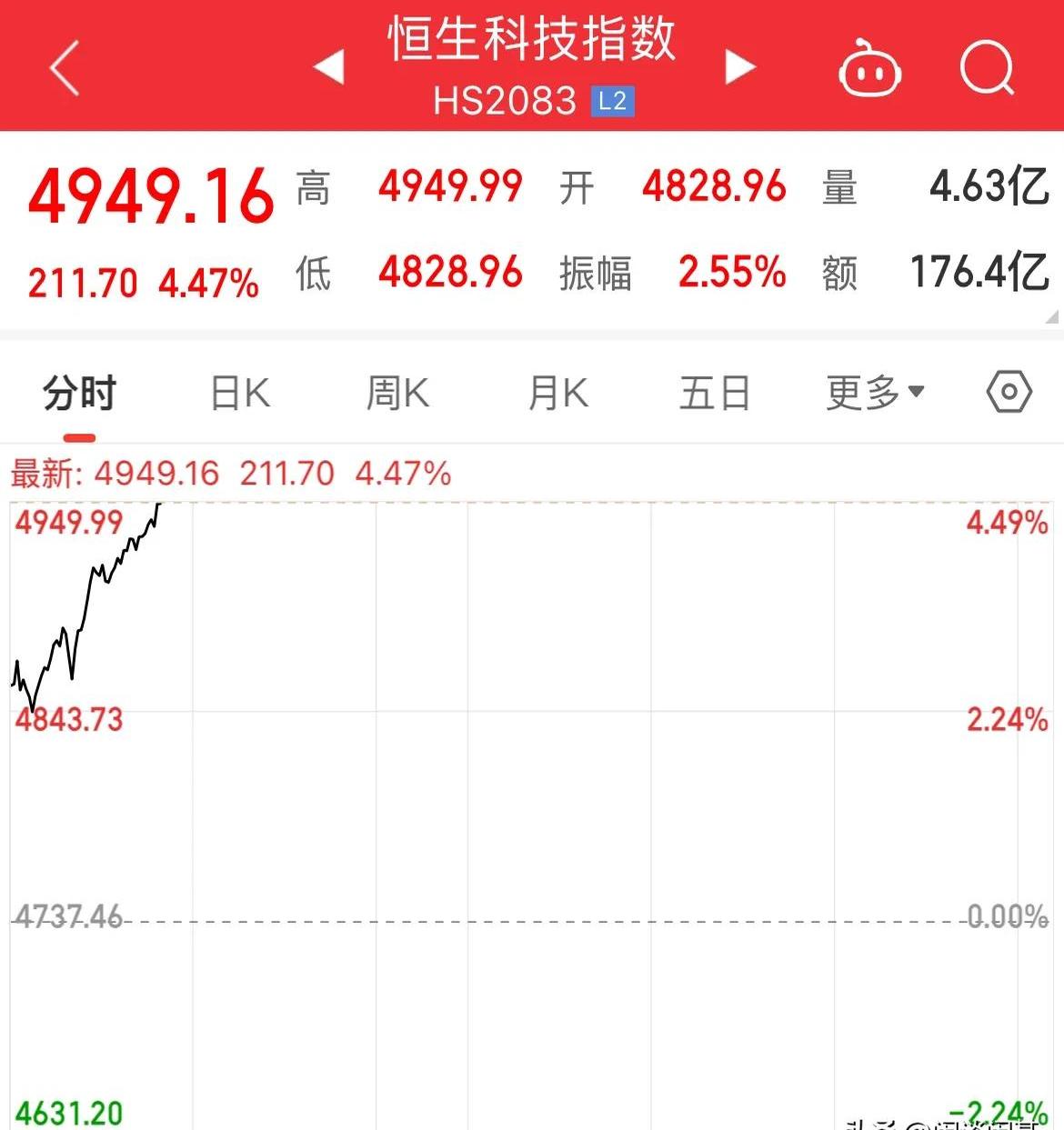Expand quote details via the corner triangle
The width and height of the screenshot is (1064, 1130).
1052,316
